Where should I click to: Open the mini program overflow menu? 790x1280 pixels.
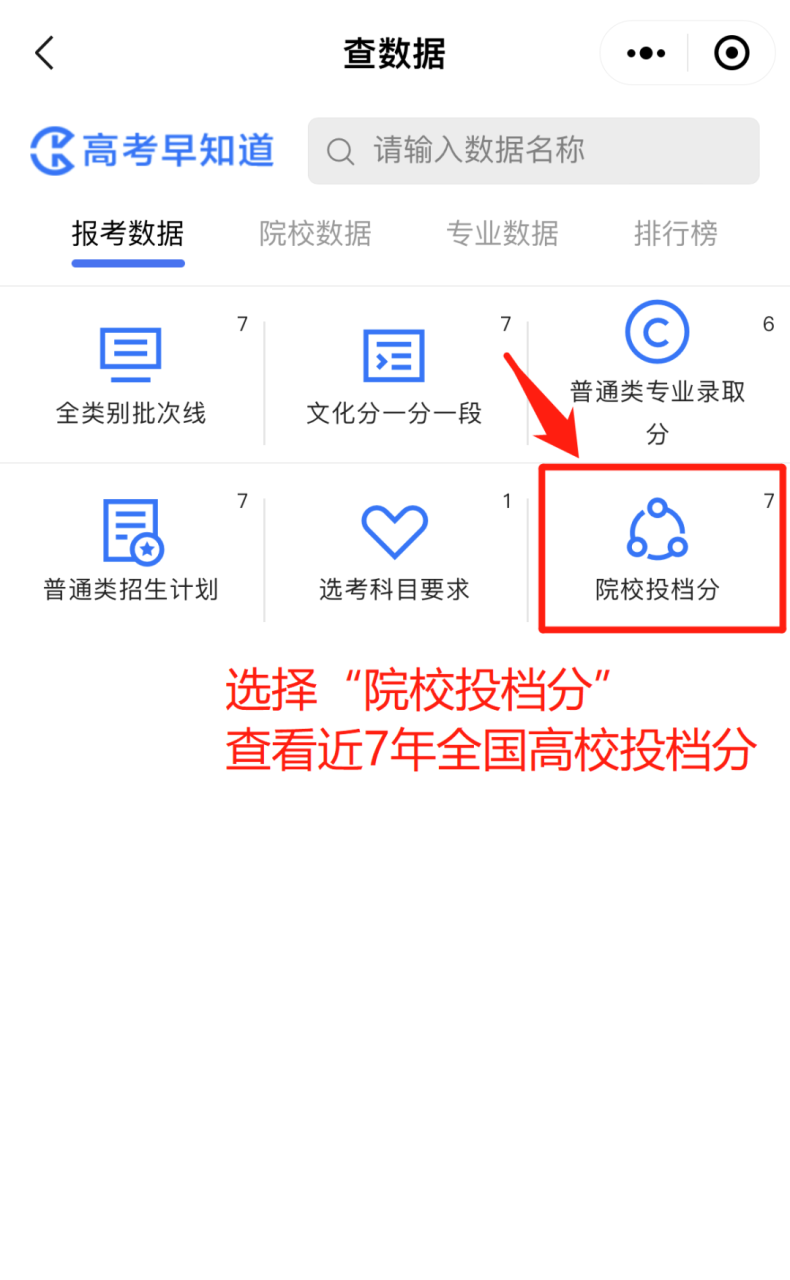point(646,53)
